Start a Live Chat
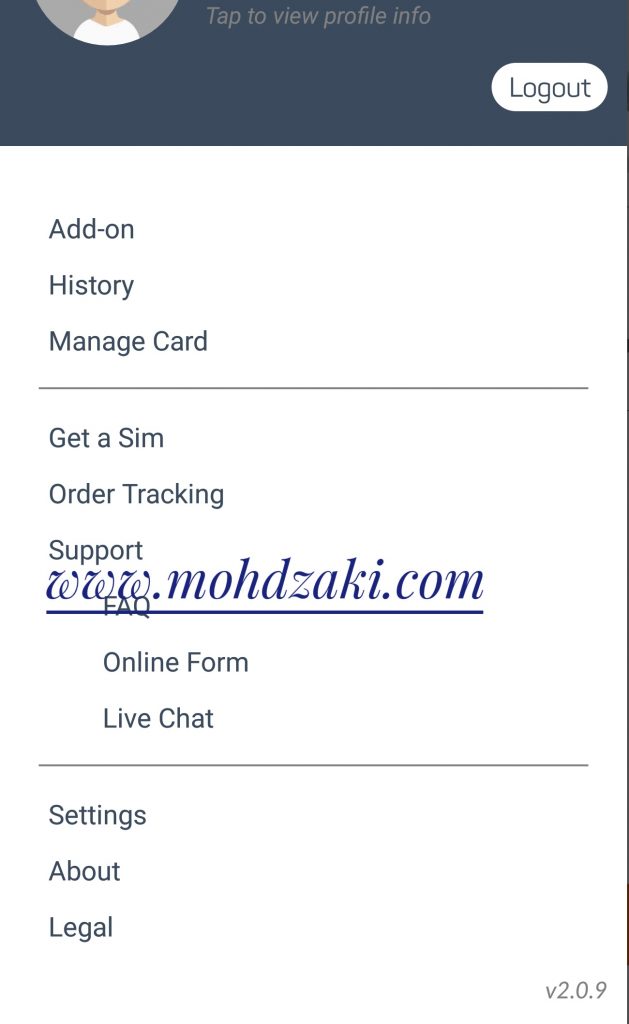Screen dimensions: 629x1024 [158, 718]
